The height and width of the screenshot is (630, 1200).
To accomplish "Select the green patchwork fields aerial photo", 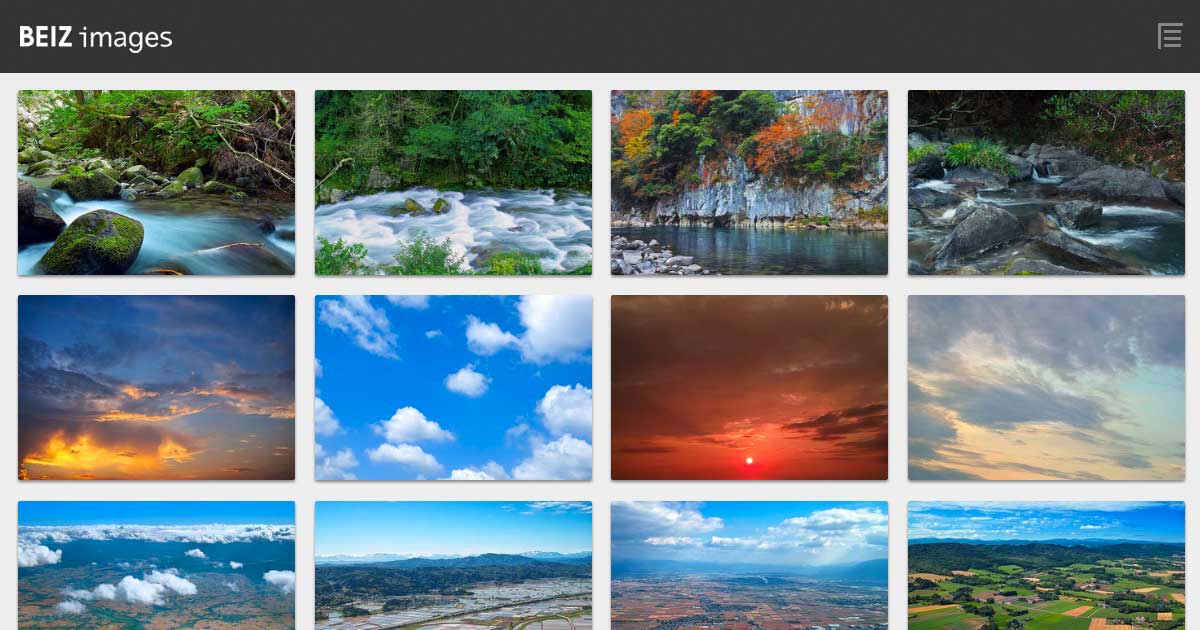I will tap(1046, 565).
